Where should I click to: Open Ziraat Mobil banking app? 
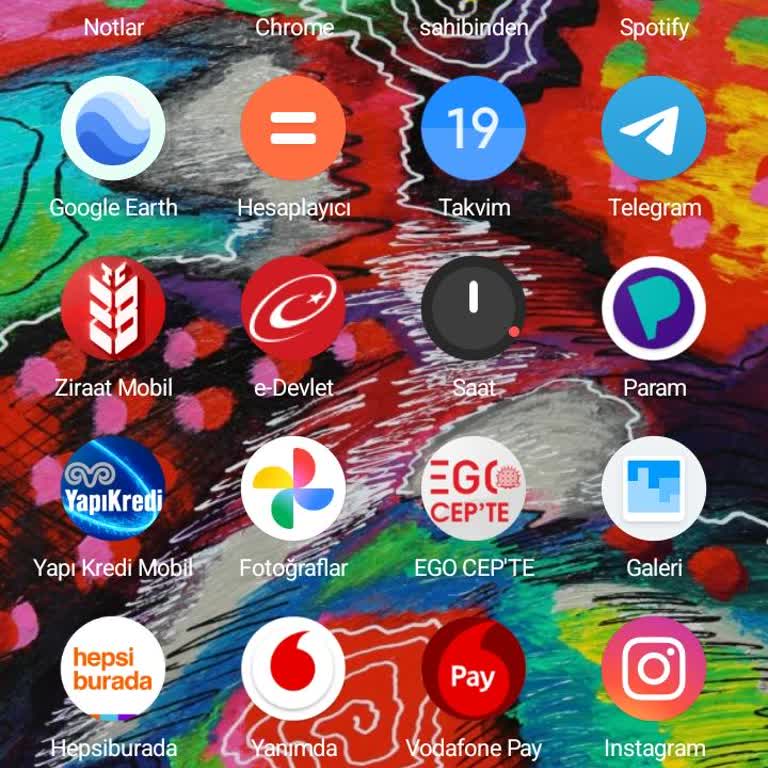[x=113, y=309]
